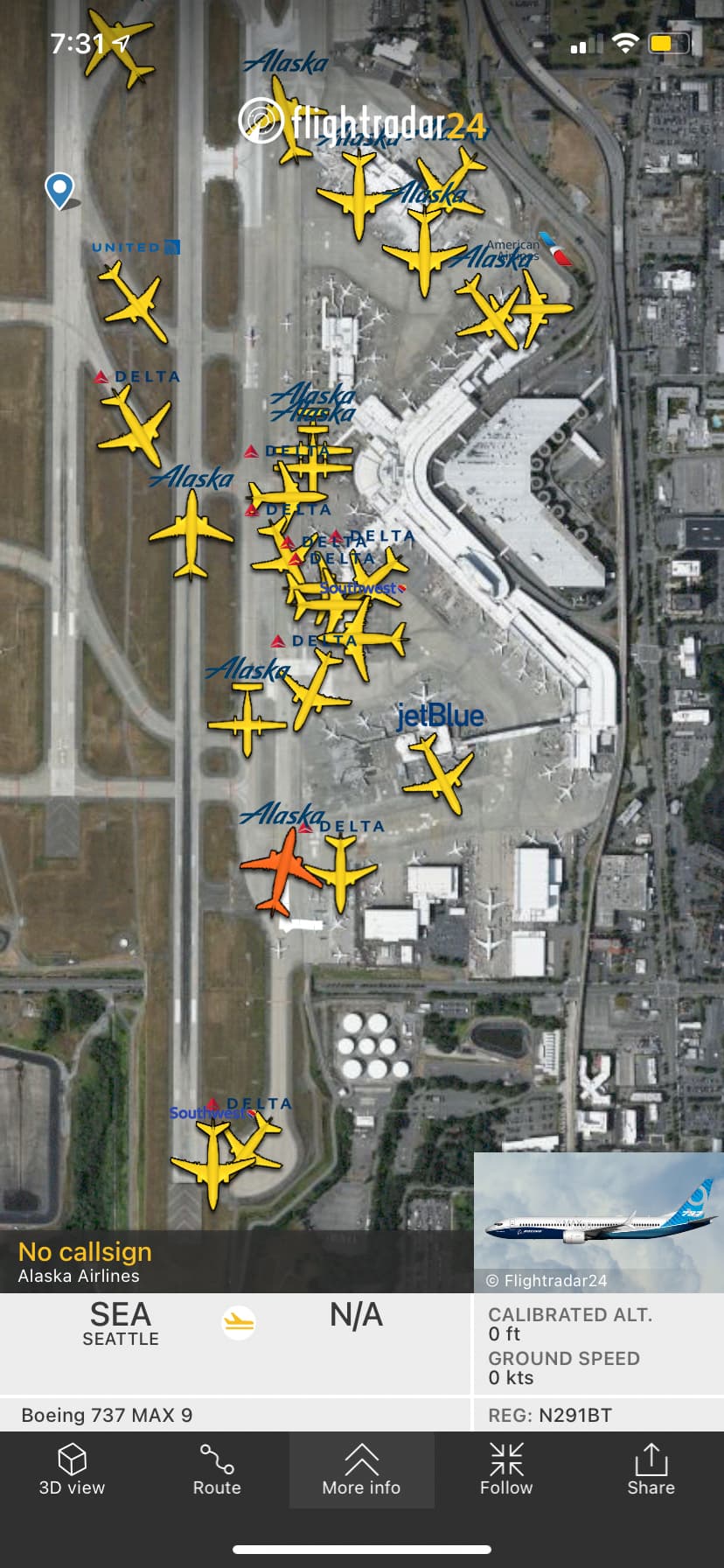Open the 3D view

click(x=72, y=1469)
